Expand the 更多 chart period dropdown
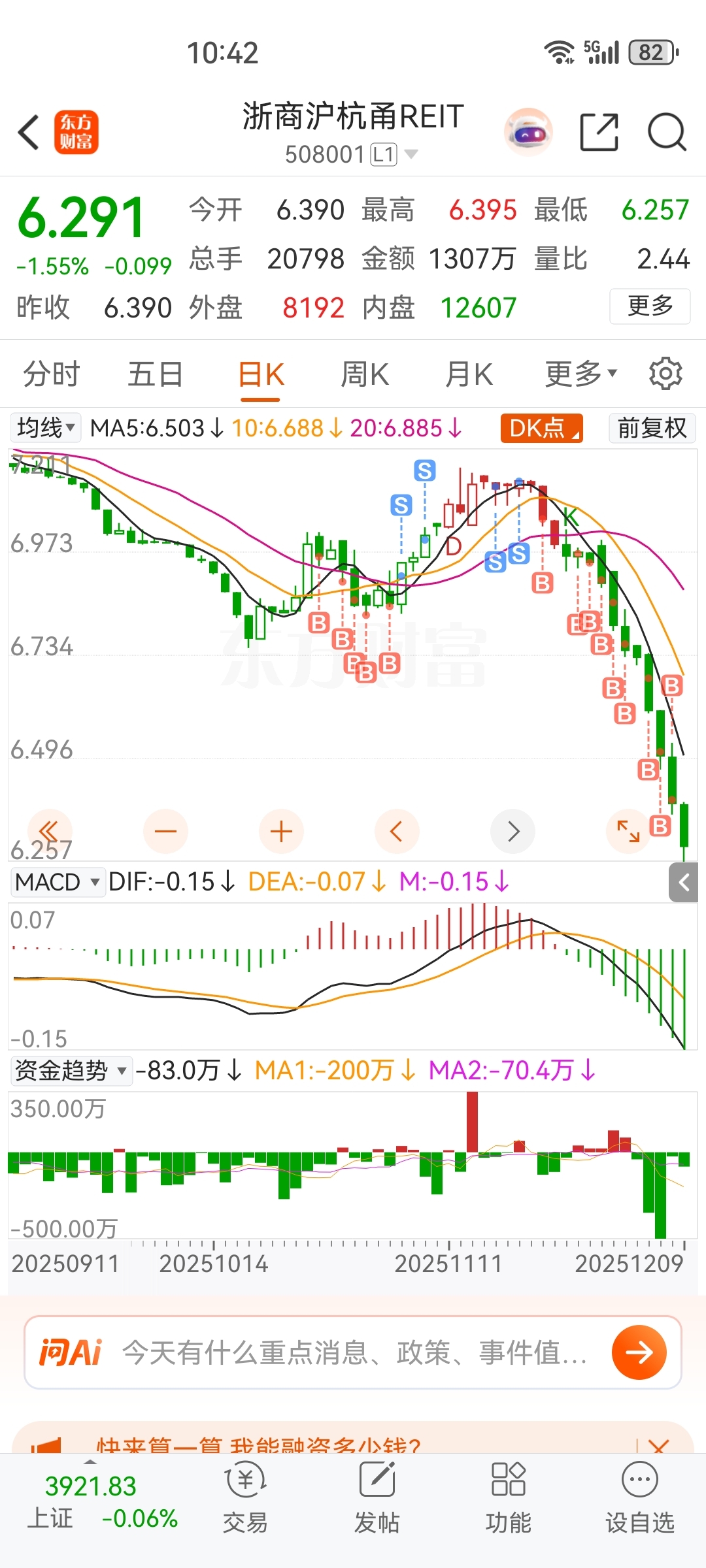This screenshot has height=1568, width=706. (x=580, y=374)
